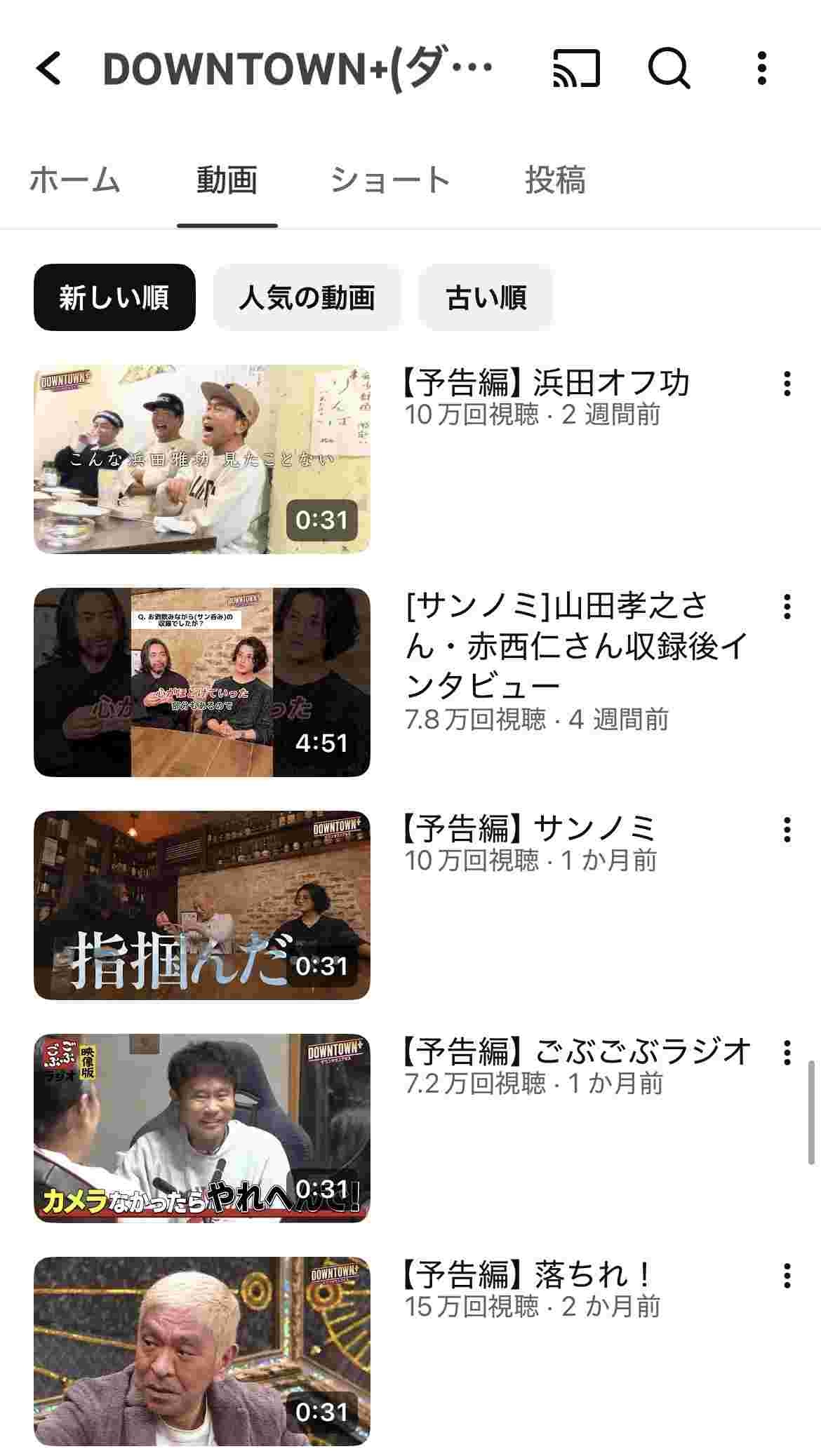Select the 動画 tab
This screenshot has height=1456, width=821.
pyautogui.click(x=227, y=180)
